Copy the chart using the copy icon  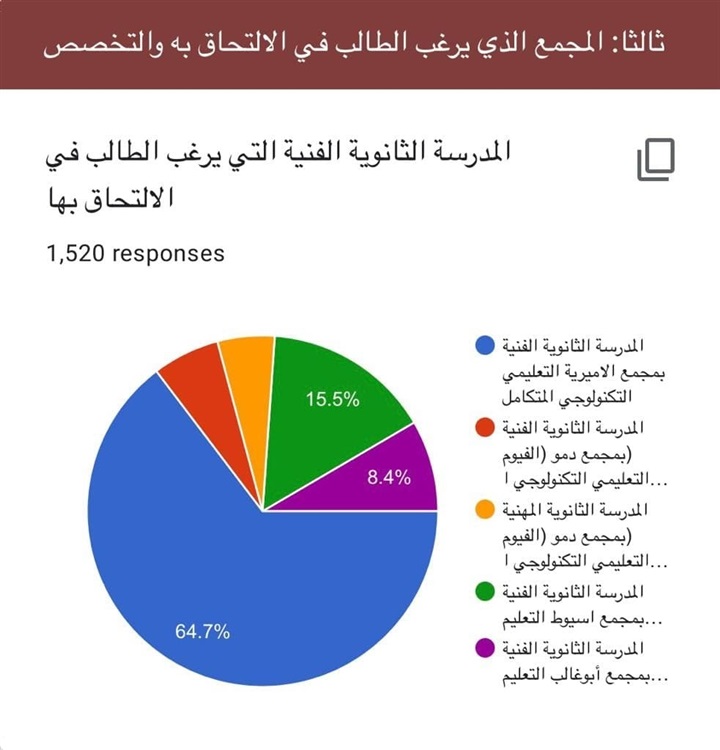tap(656, 160)
